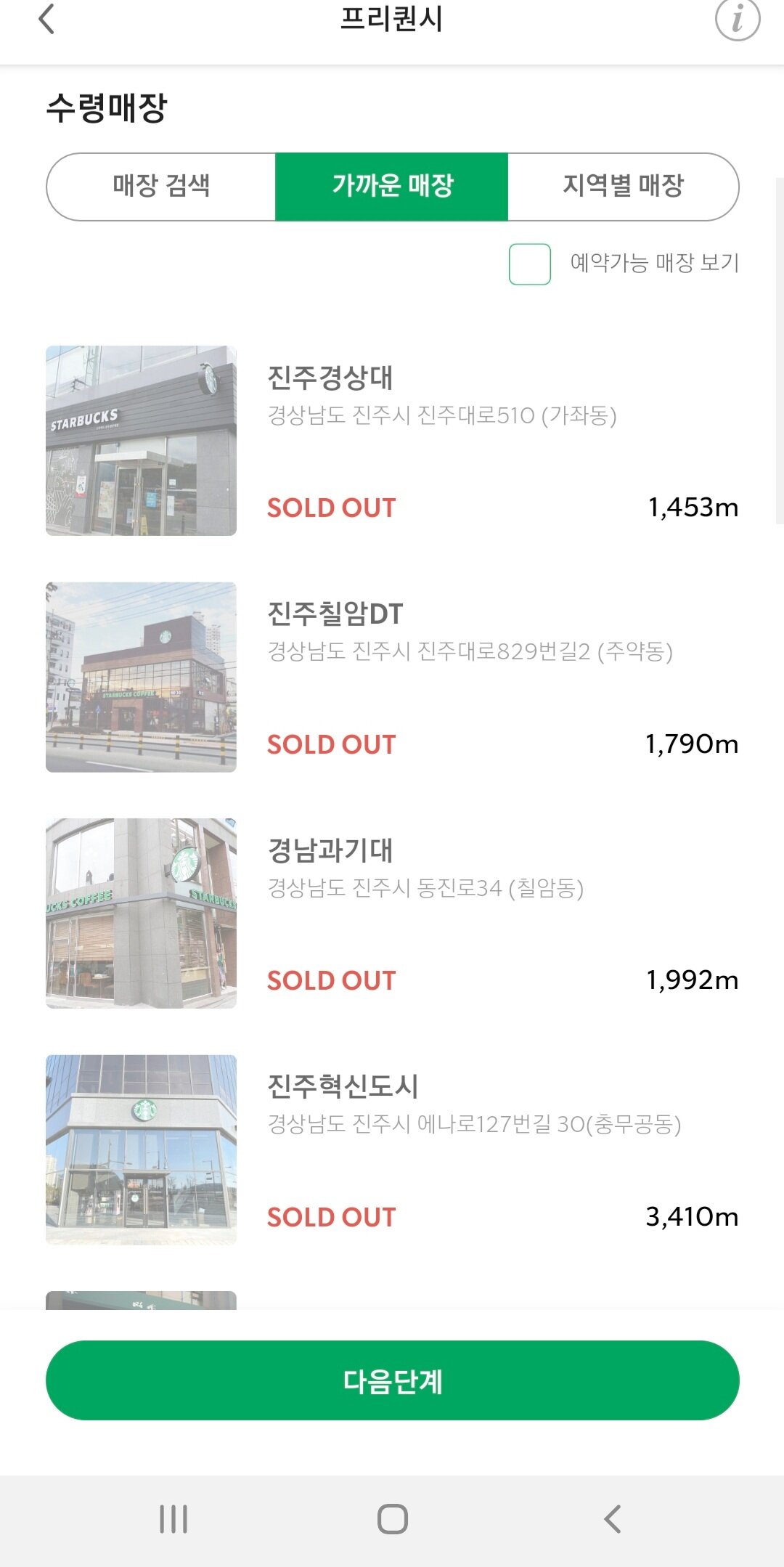Go back using the top-left arrow

coord(46,20)
